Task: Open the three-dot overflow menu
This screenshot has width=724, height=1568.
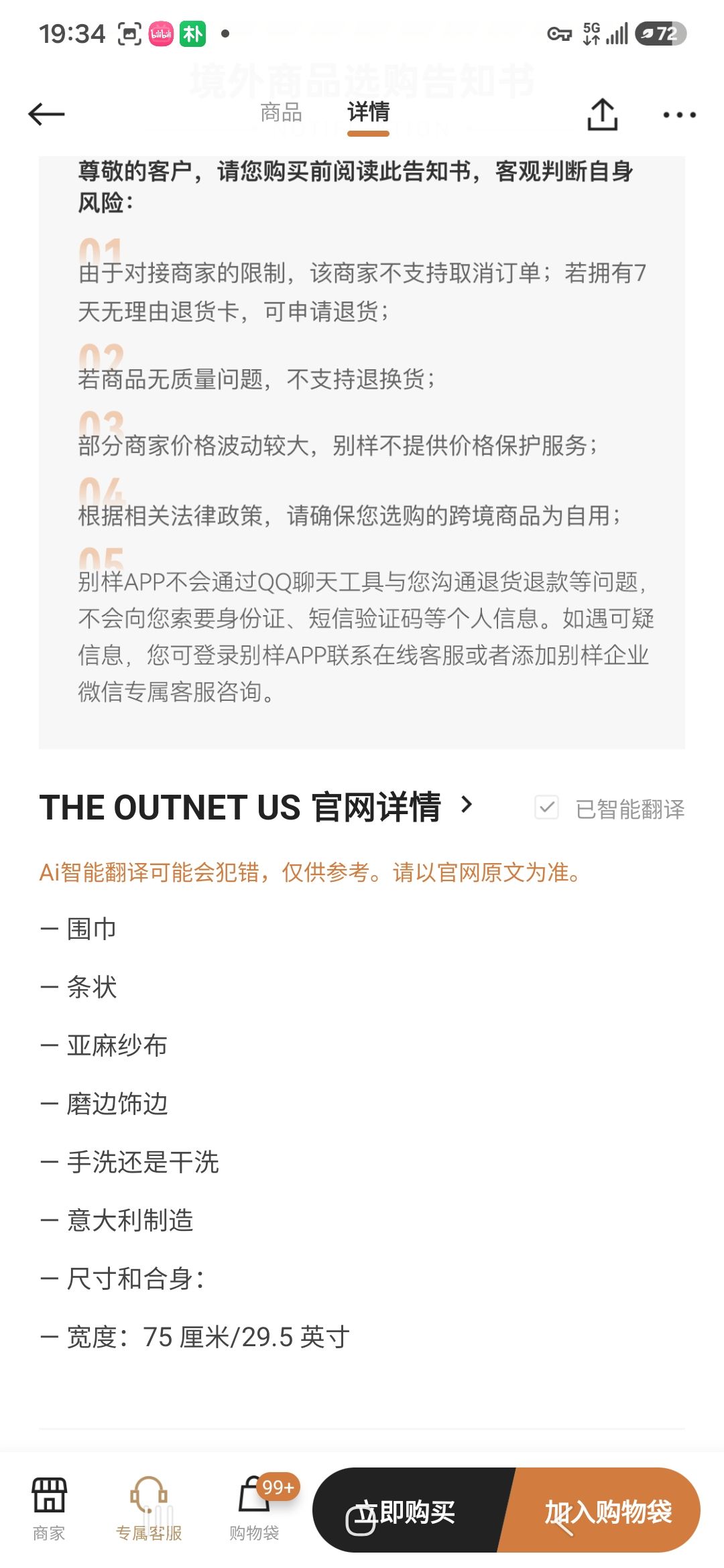Action: [679, 115]
